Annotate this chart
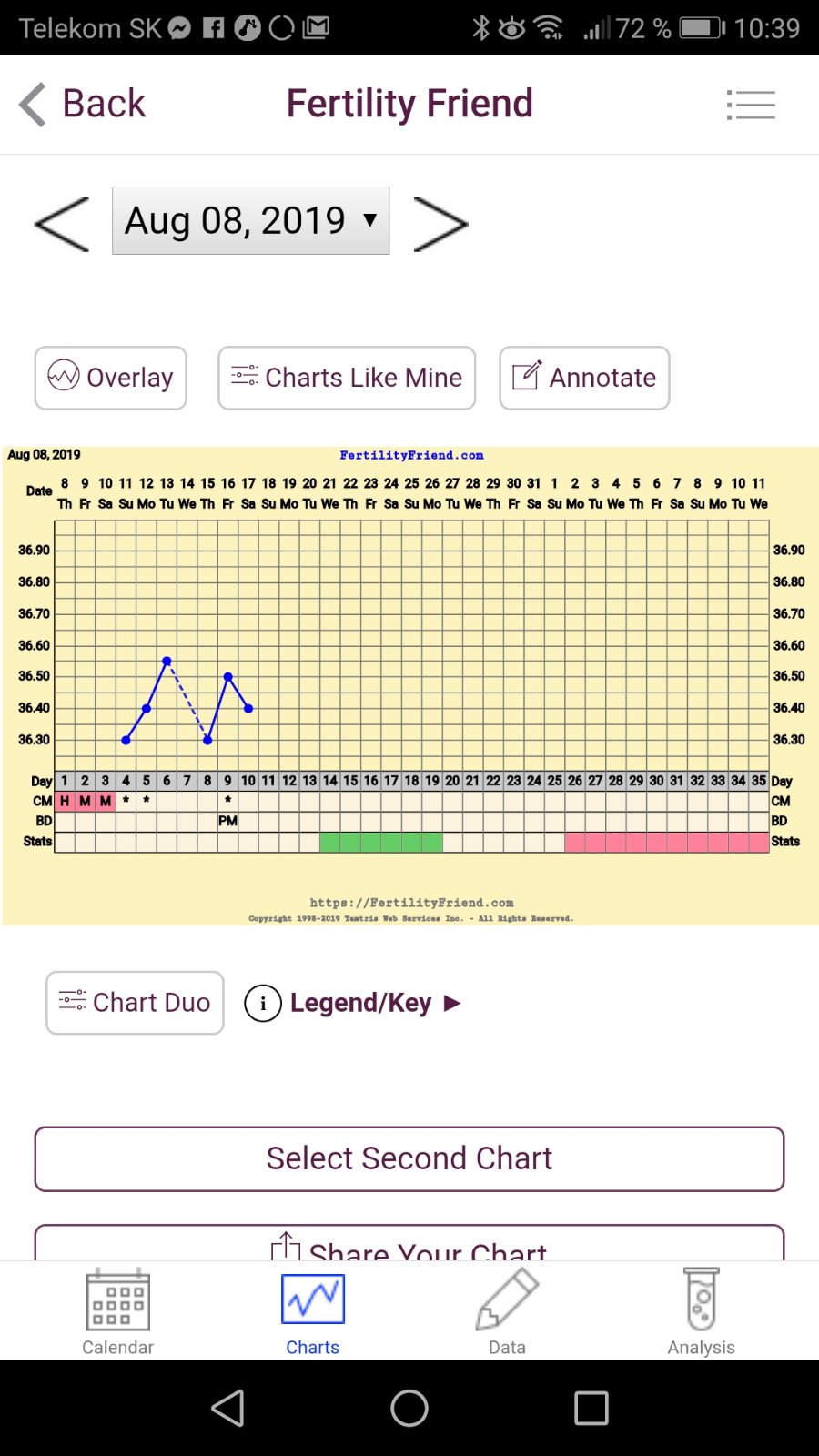This screenshot has height=1456, width=819. [584, 378]
